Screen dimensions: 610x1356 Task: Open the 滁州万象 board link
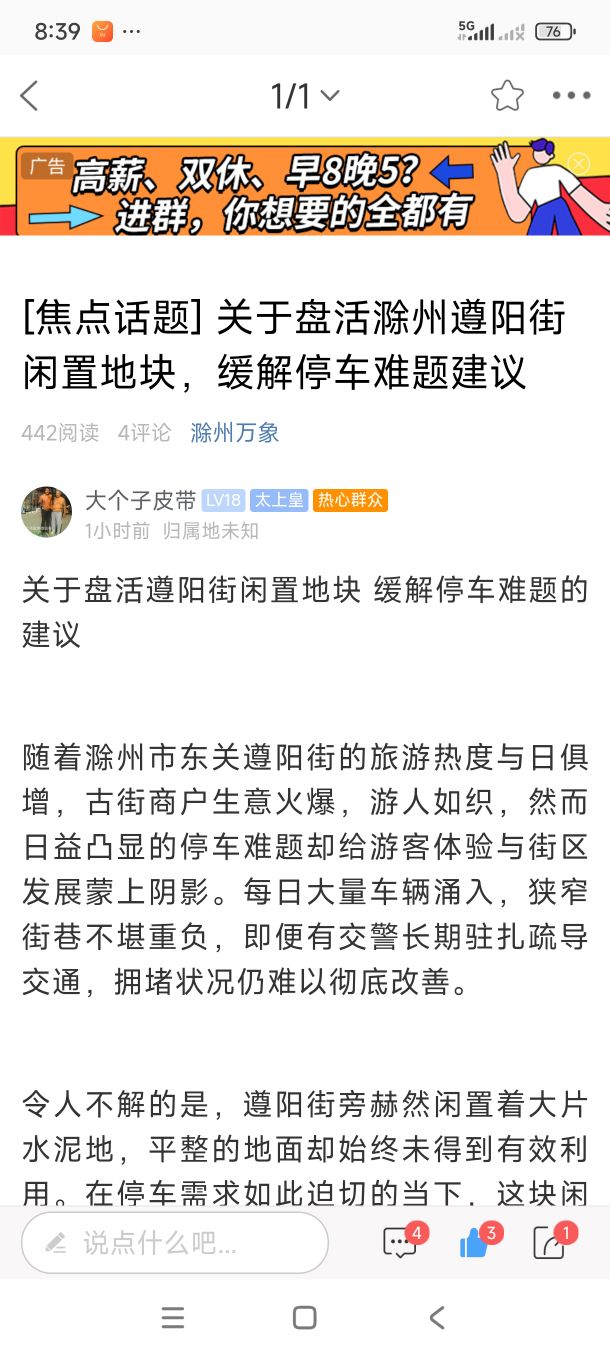(235, 433)
